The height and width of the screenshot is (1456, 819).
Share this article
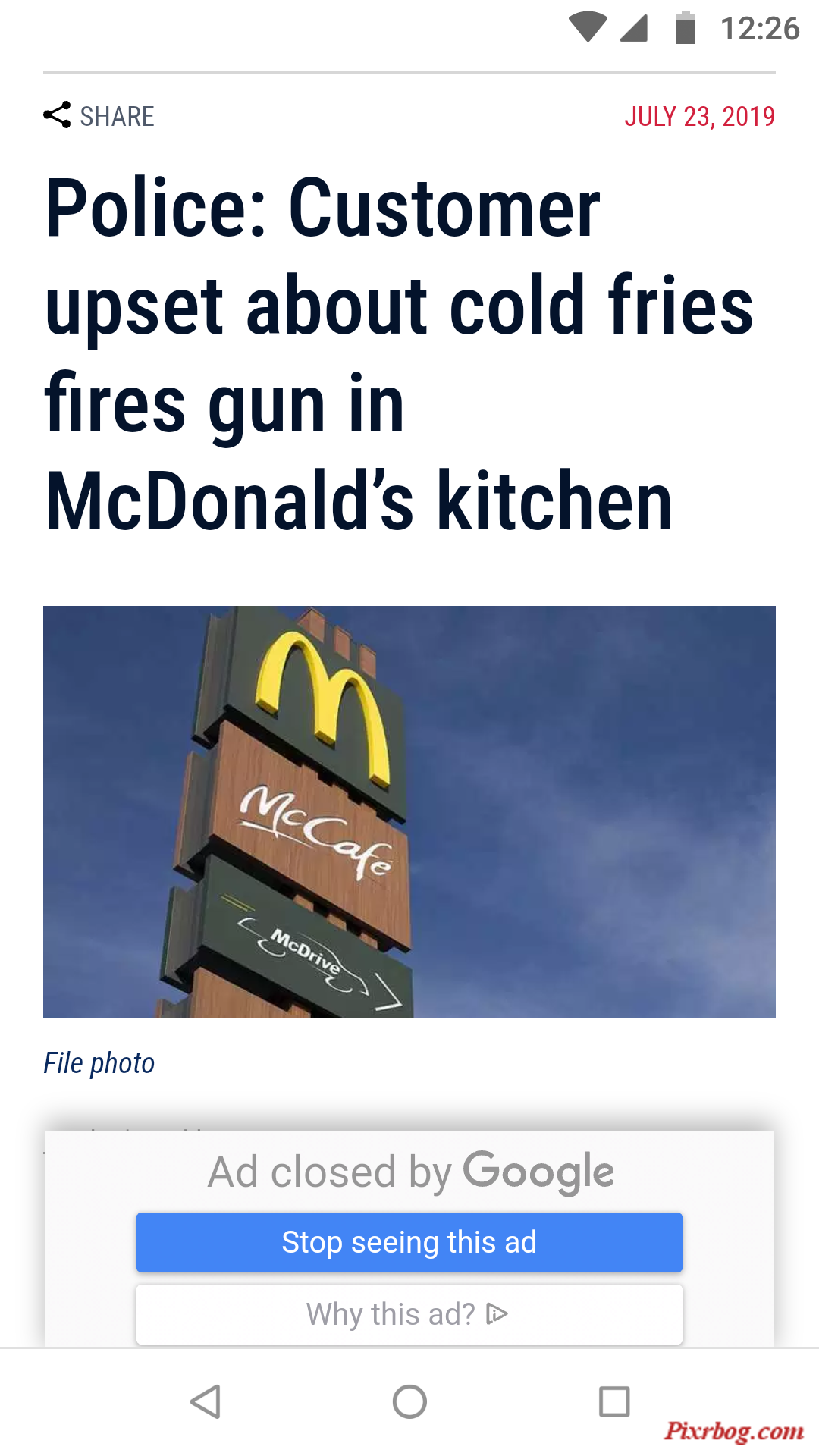[x=99, y=116]
